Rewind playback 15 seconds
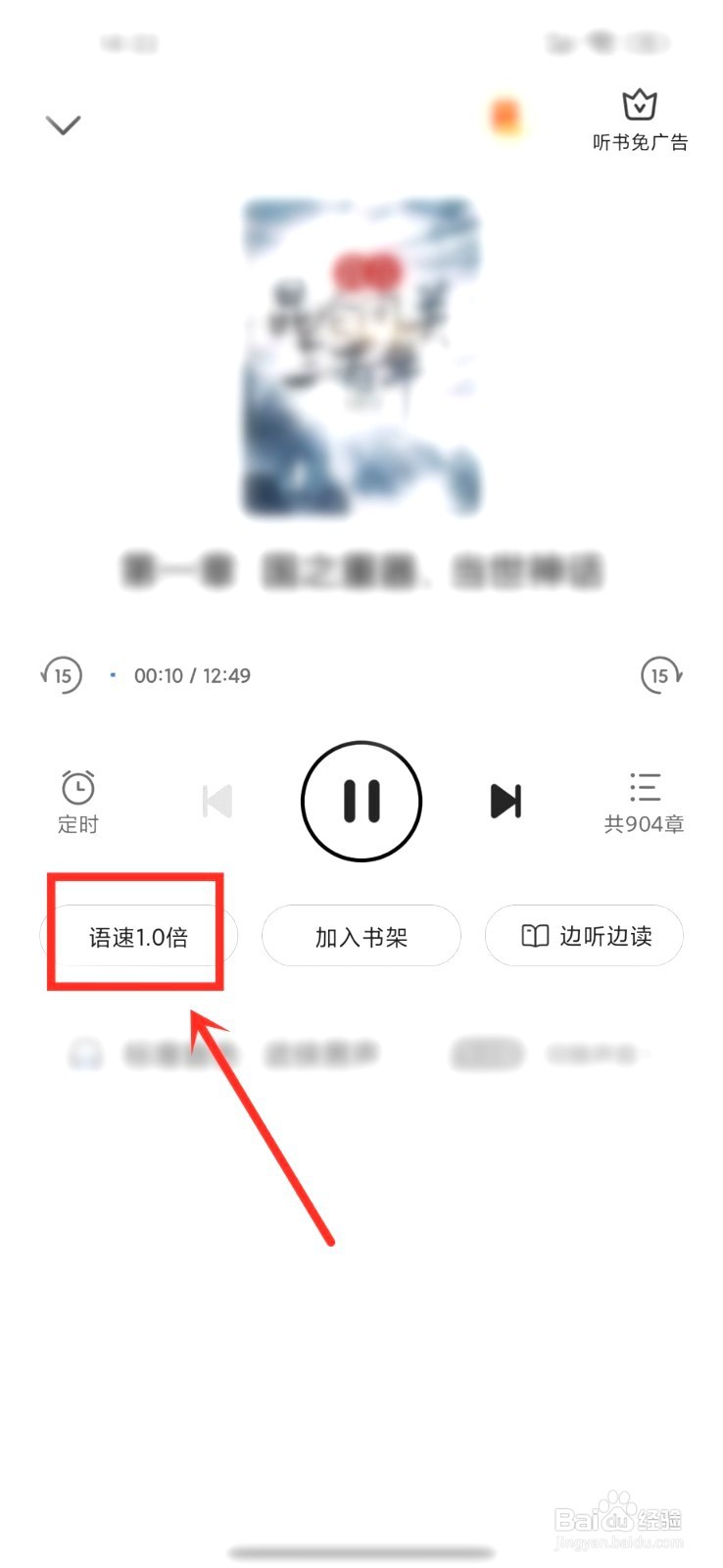This screenshot has width=723, height=1568. click(62, 674)
